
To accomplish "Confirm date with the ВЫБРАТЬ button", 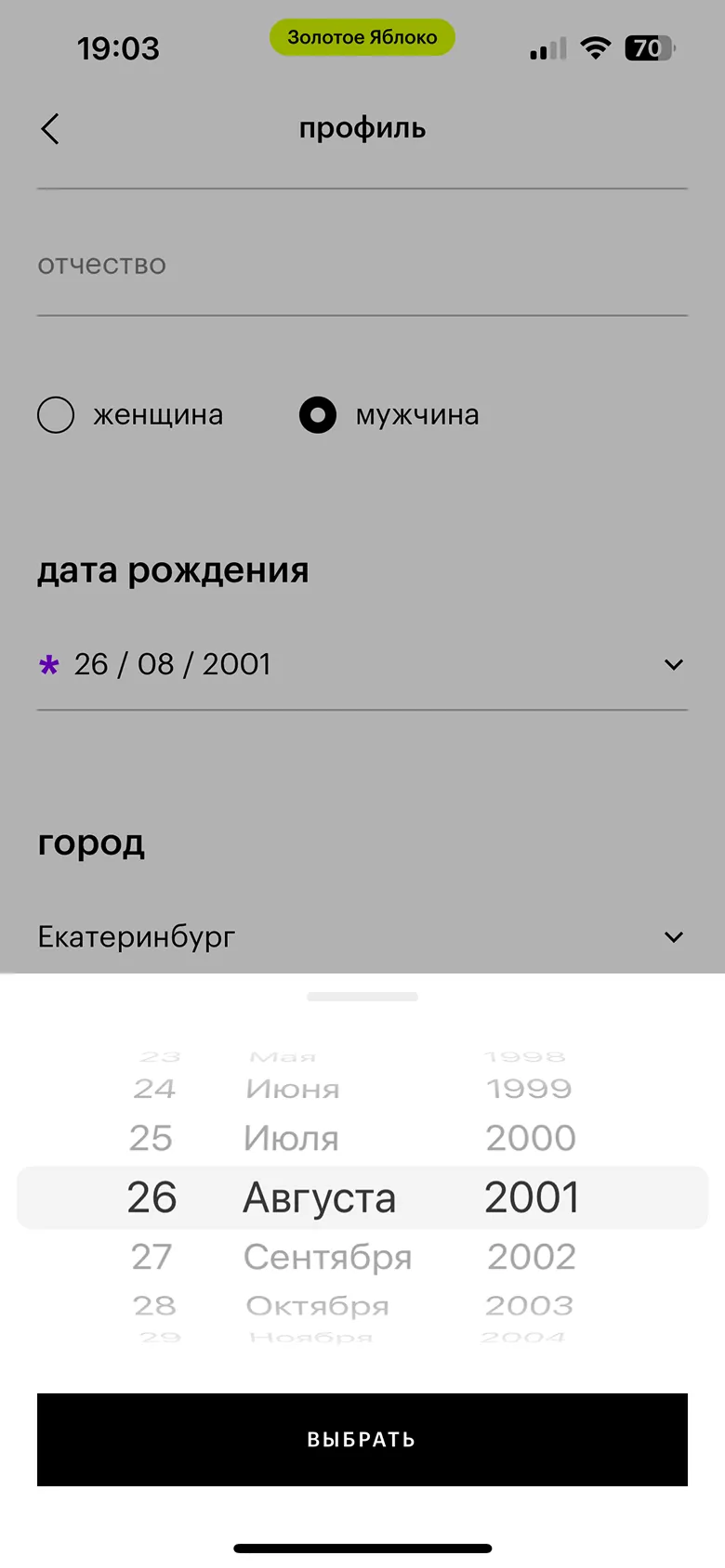I will click(362, 1439).
